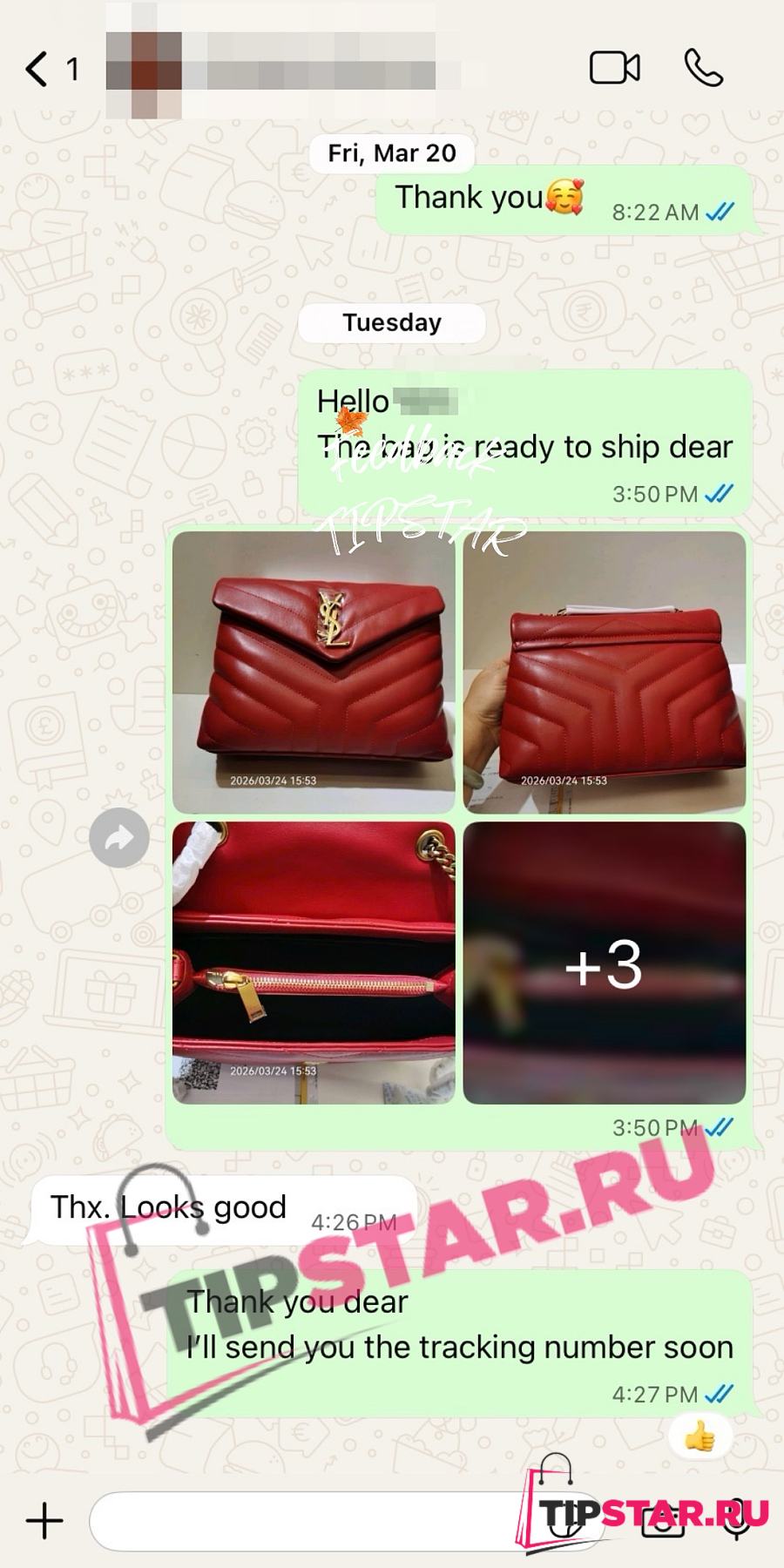Open the front-view photo of the red bag
Image resolution: width=784 pixels, height=1568 pixels.
314,672
